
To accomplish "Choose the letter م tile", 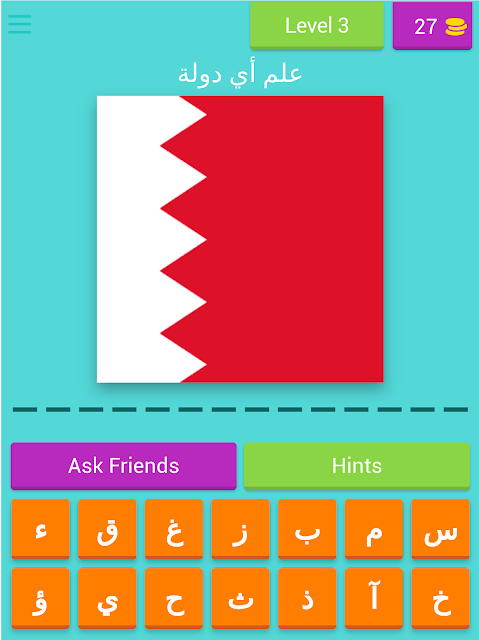I will click(374, 529).
